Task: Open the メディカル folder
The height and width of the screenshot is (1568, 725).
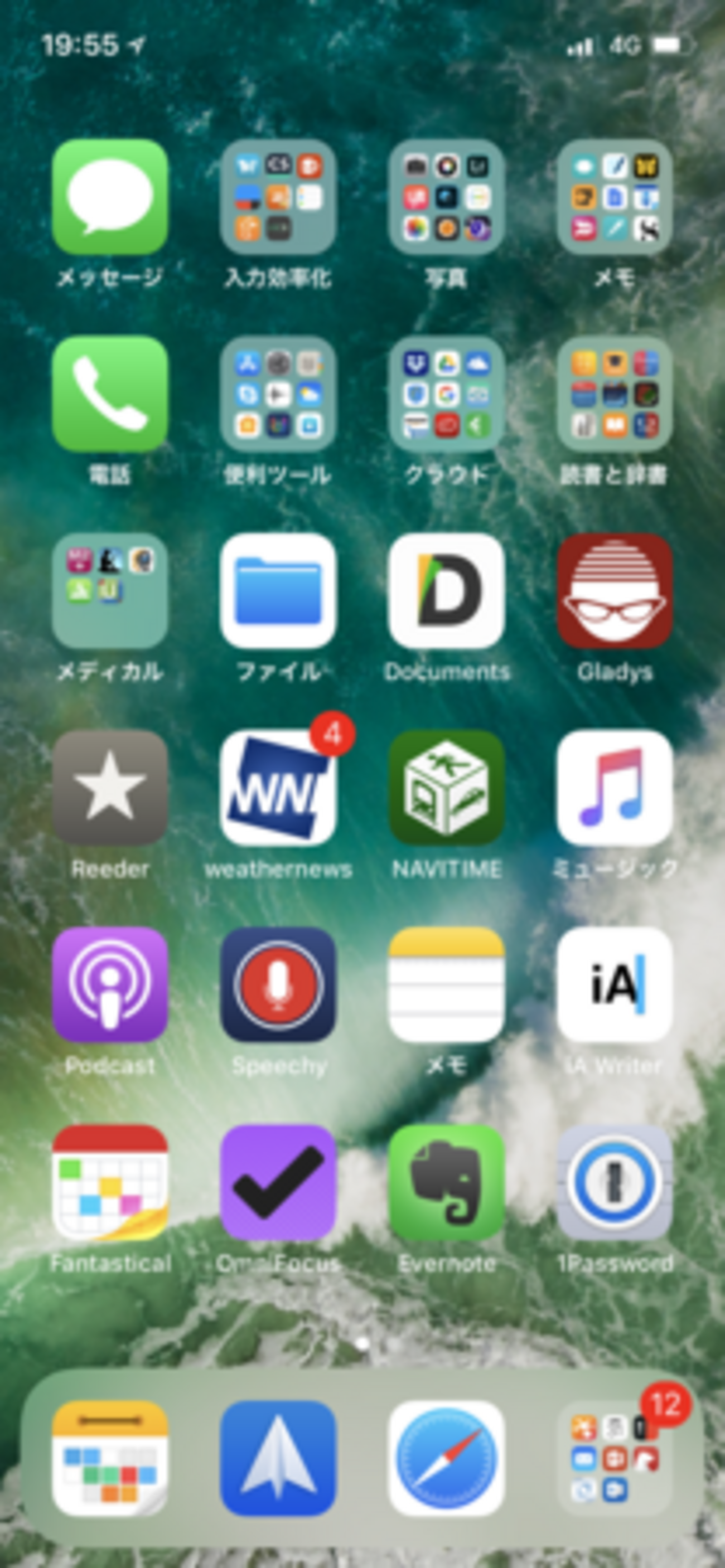Action: point(110,590)
